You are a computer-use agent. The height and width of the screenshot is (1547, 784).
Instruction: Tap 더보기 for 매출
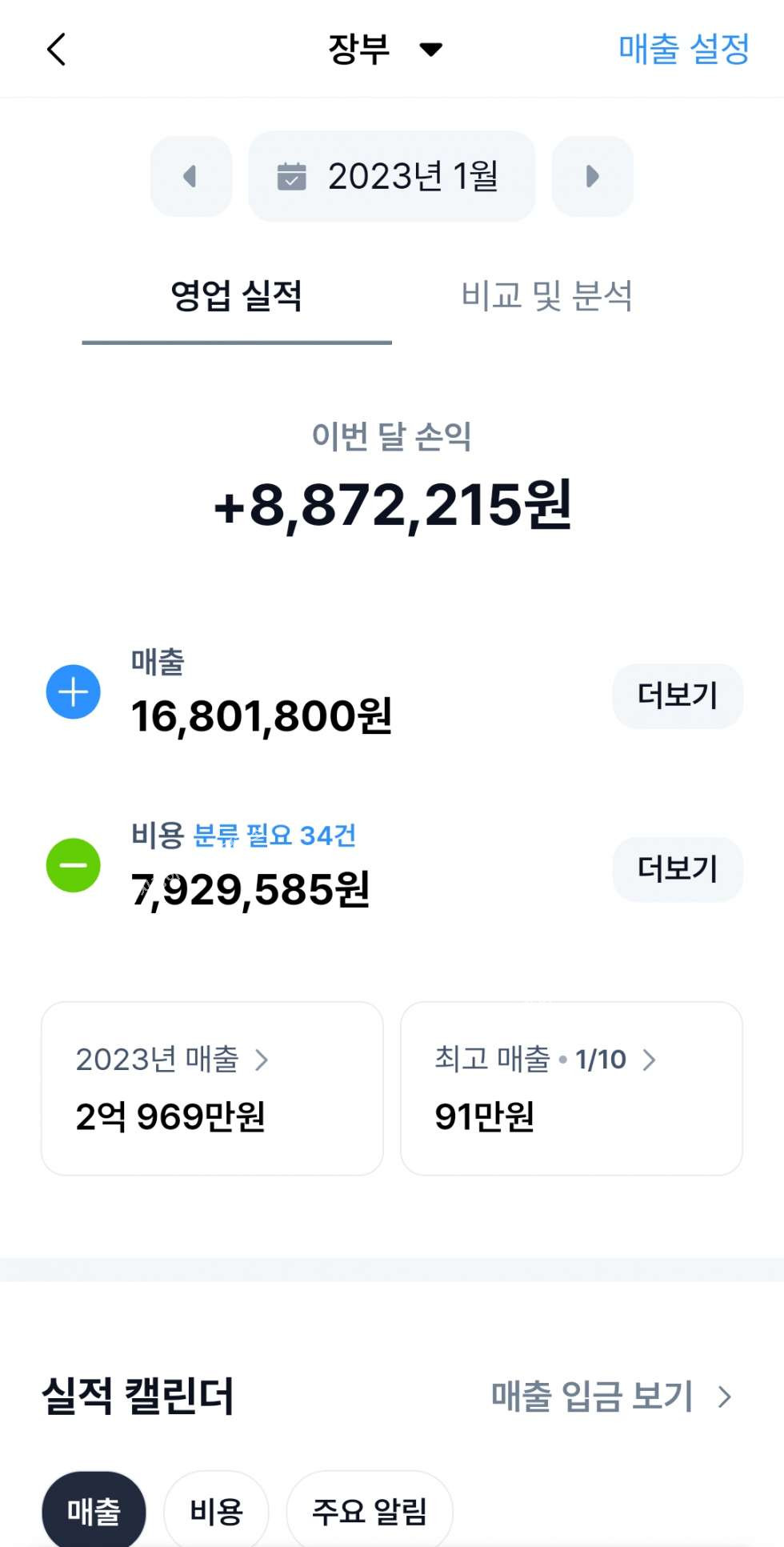pyautogui.click(x=677, y=695)
